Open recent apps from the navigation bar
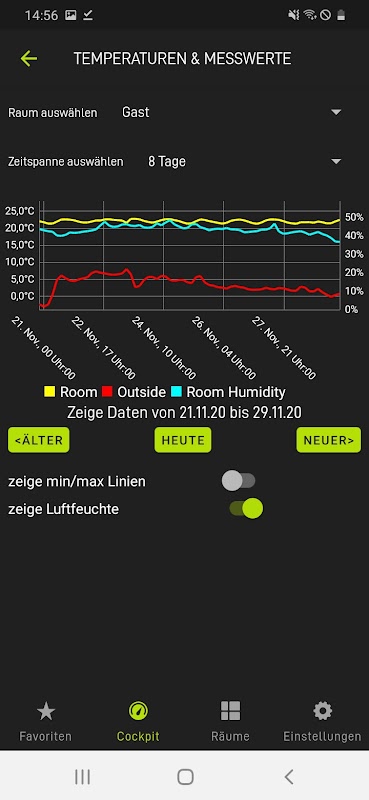This screenshot has height=800, width=369. coord(82,777)
